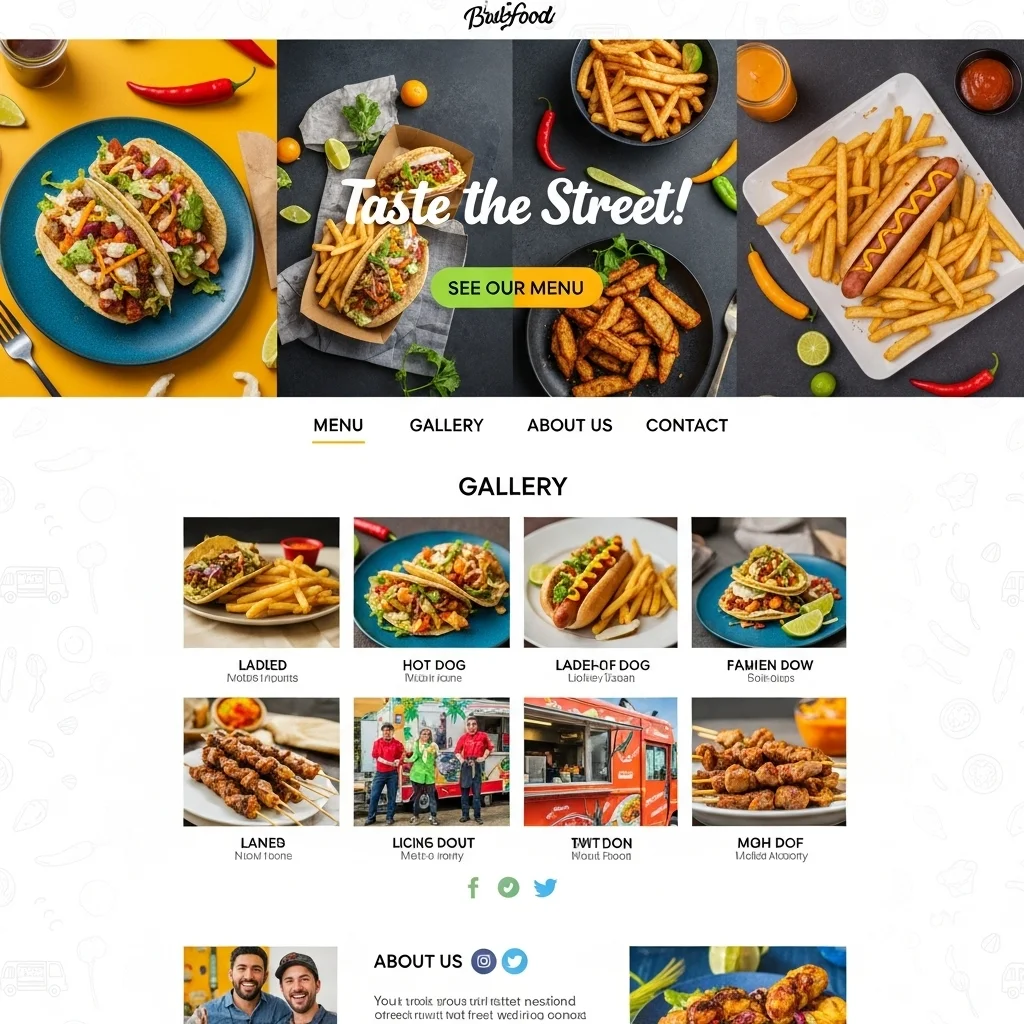Open the Ladef-of Dog gallery photo
This screenshot has width=1024, height=1024.
600,582
